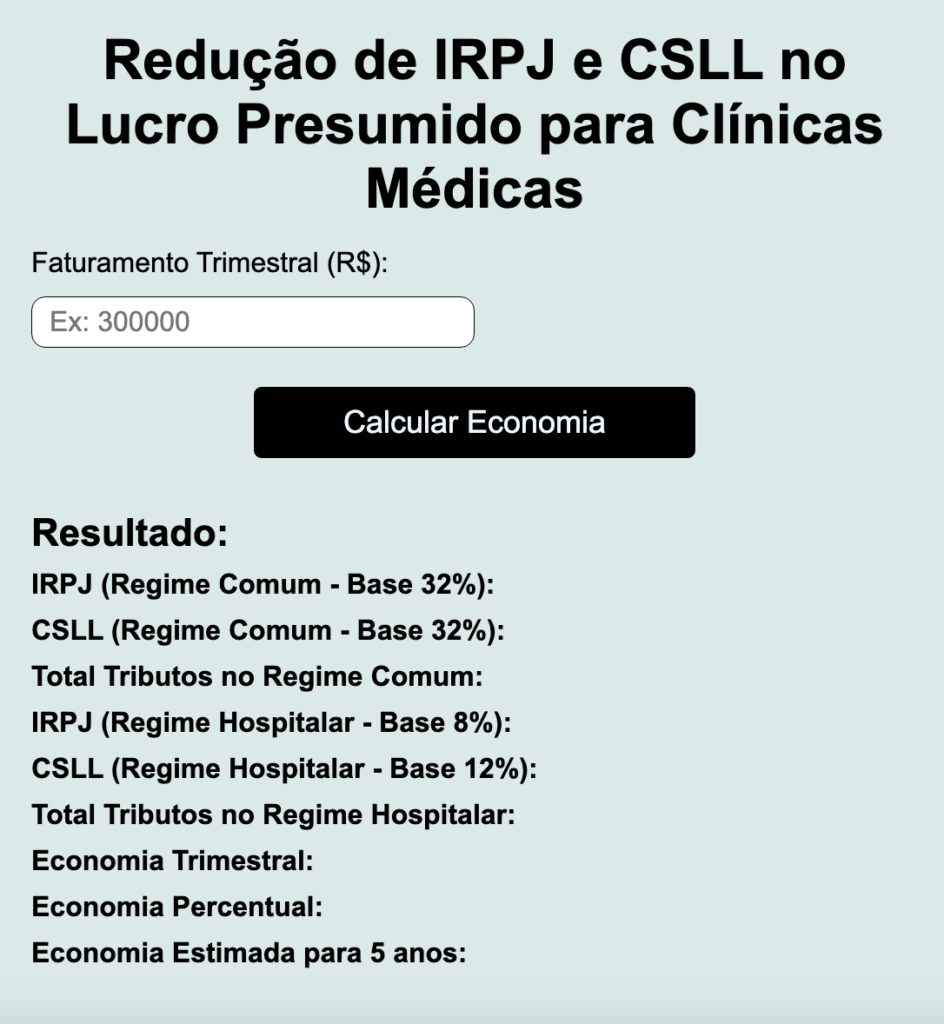
Task: Tap the Calcular Economia button
Action: [x=474, y=422]
